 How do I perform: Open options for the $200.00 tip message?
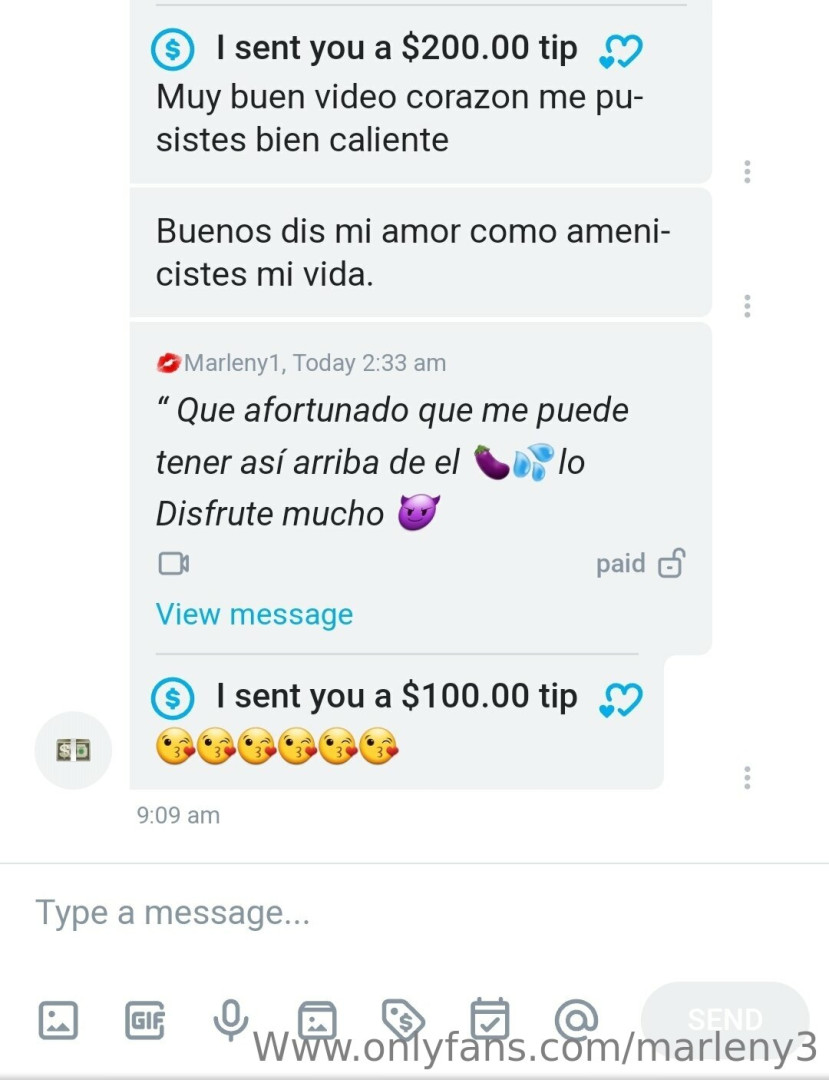pos(747,172)
